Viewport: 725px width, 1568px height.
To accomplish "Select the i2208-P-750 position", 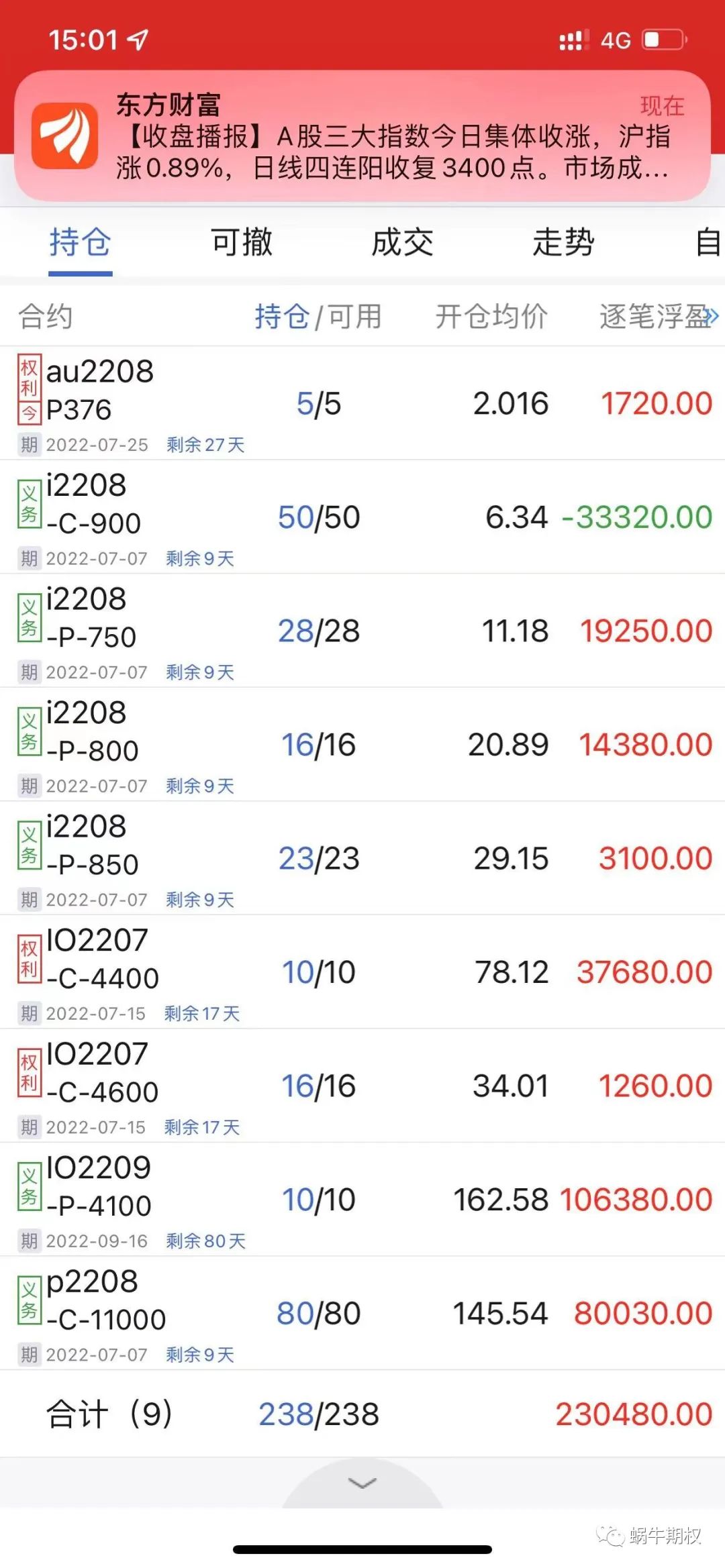I will (362, 631).
